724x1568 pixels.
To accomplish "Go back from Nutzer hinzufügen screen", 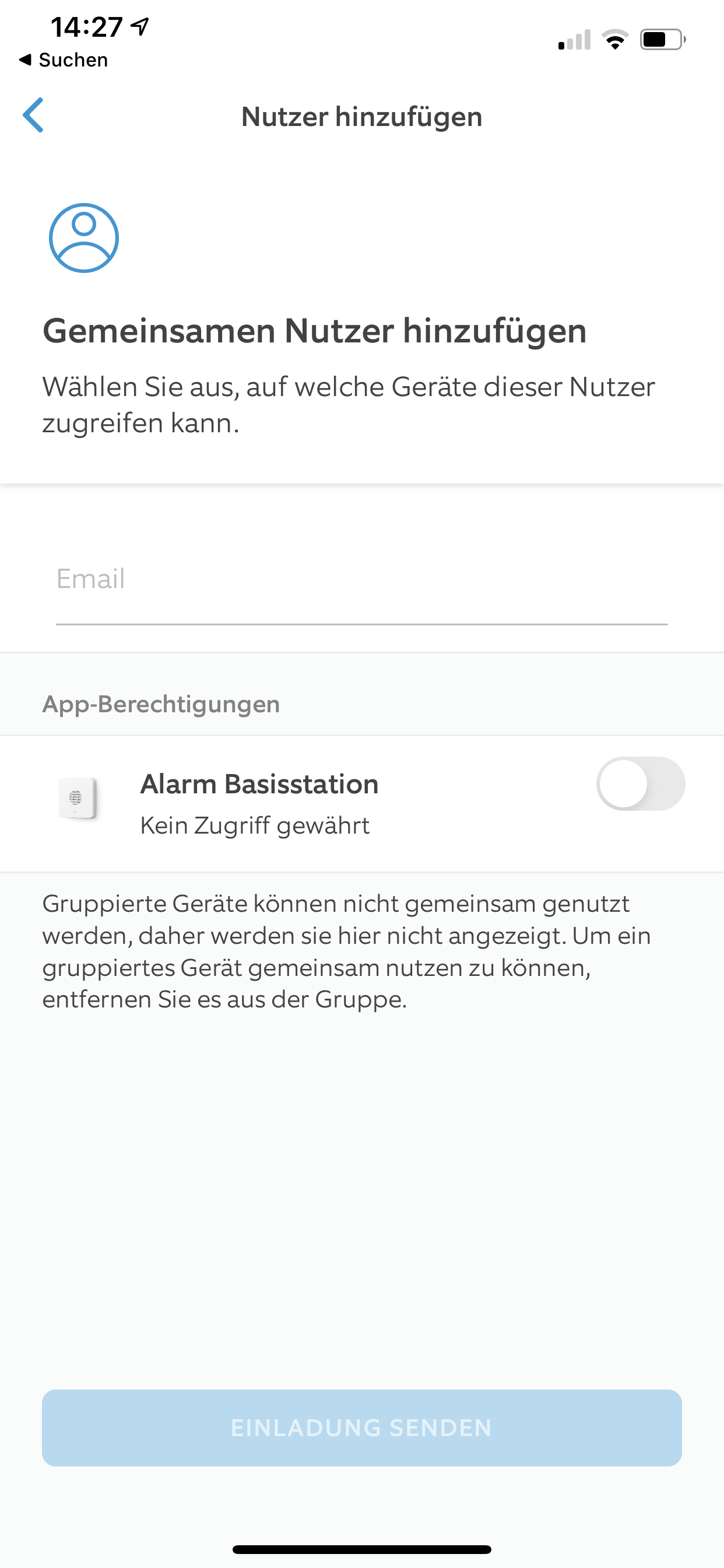I will 33,115.
